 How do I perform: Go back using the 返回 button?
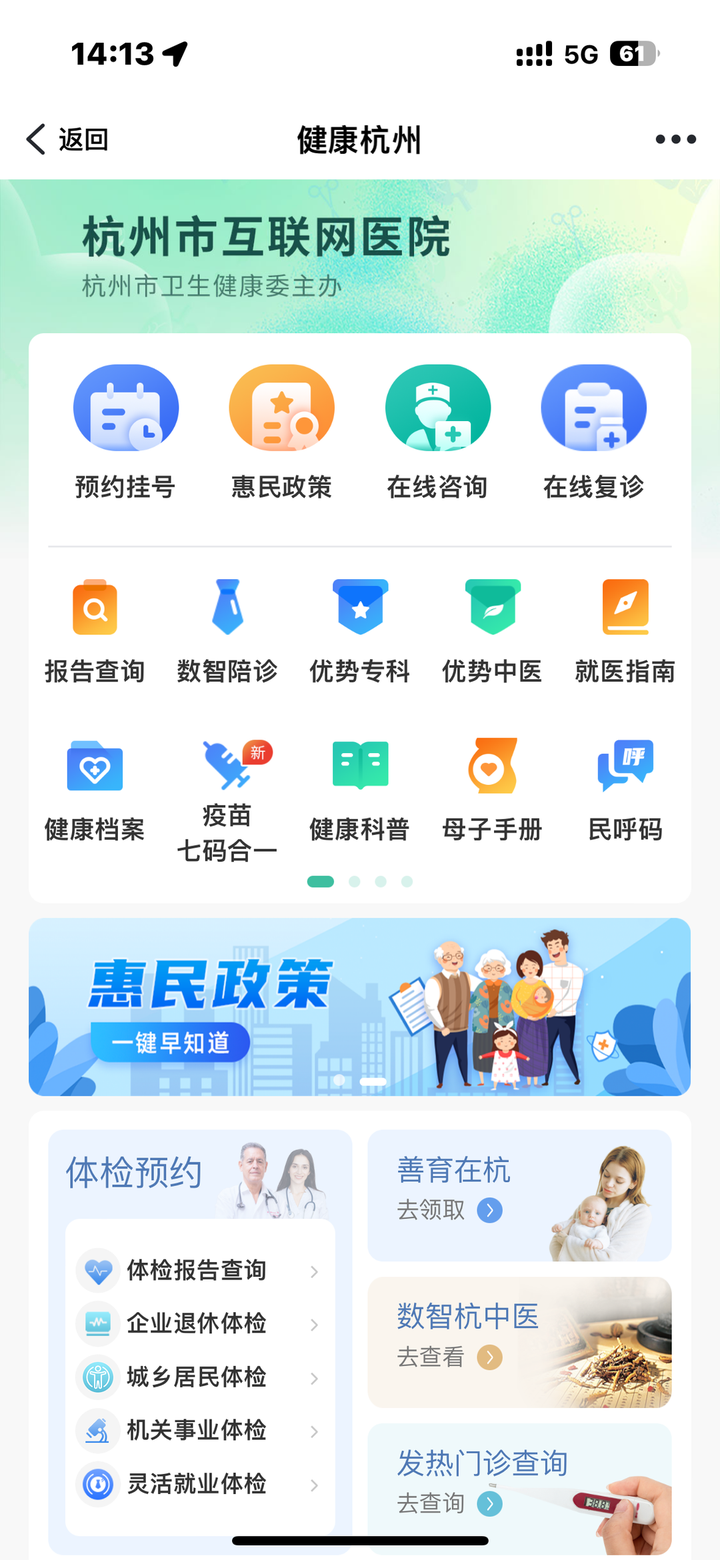(67, 140)
